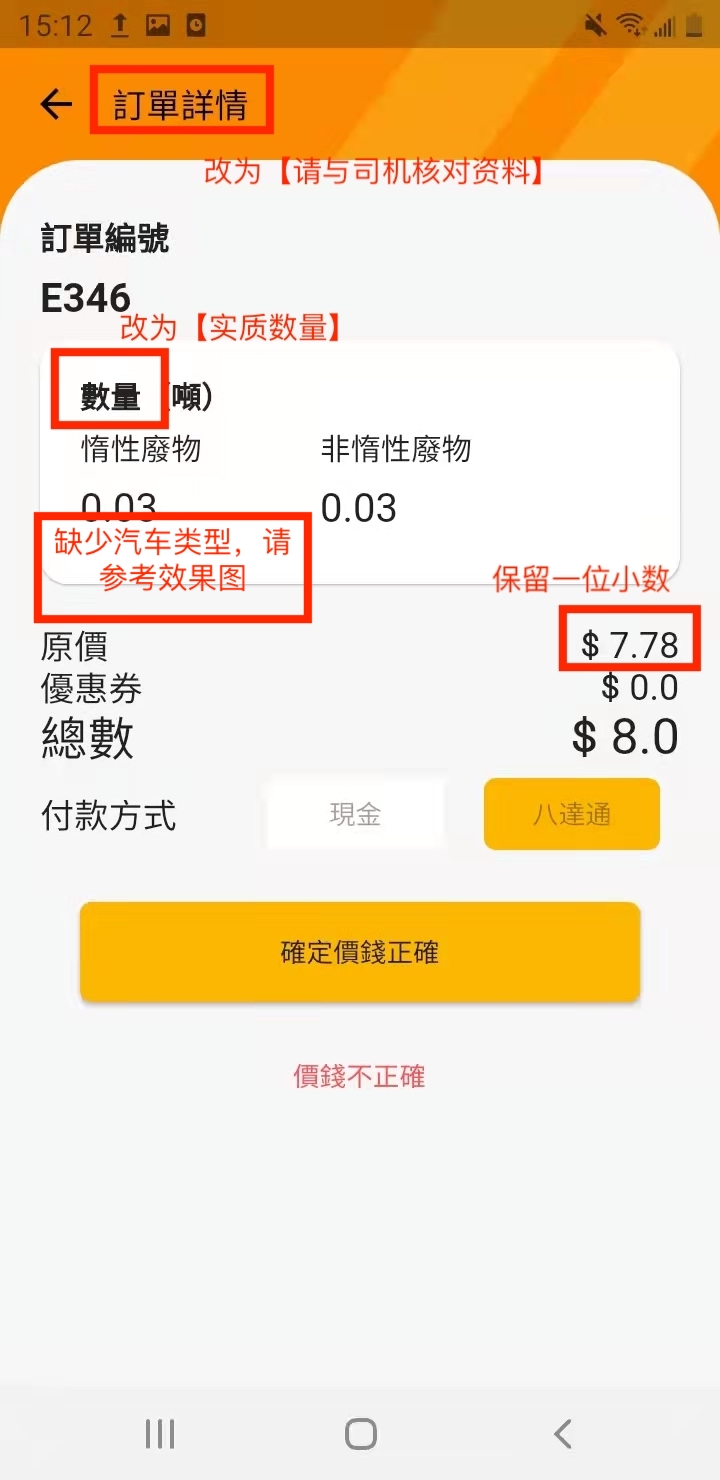
Task: Confirm with 確定價錢正確 button
Action: (x=359, y=952)
